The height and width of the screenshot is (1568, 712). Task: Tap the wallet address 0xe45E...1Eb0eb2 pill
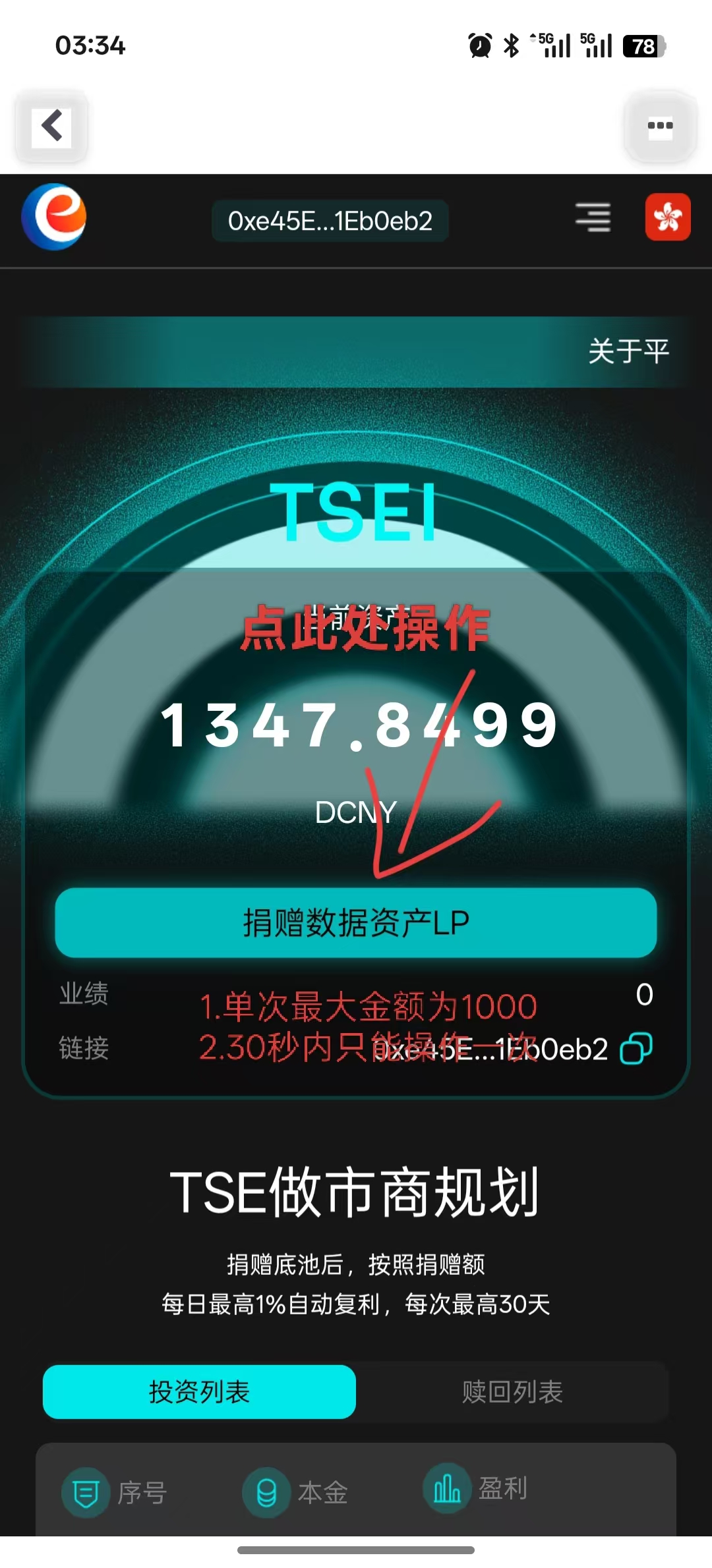click(330, 221)
